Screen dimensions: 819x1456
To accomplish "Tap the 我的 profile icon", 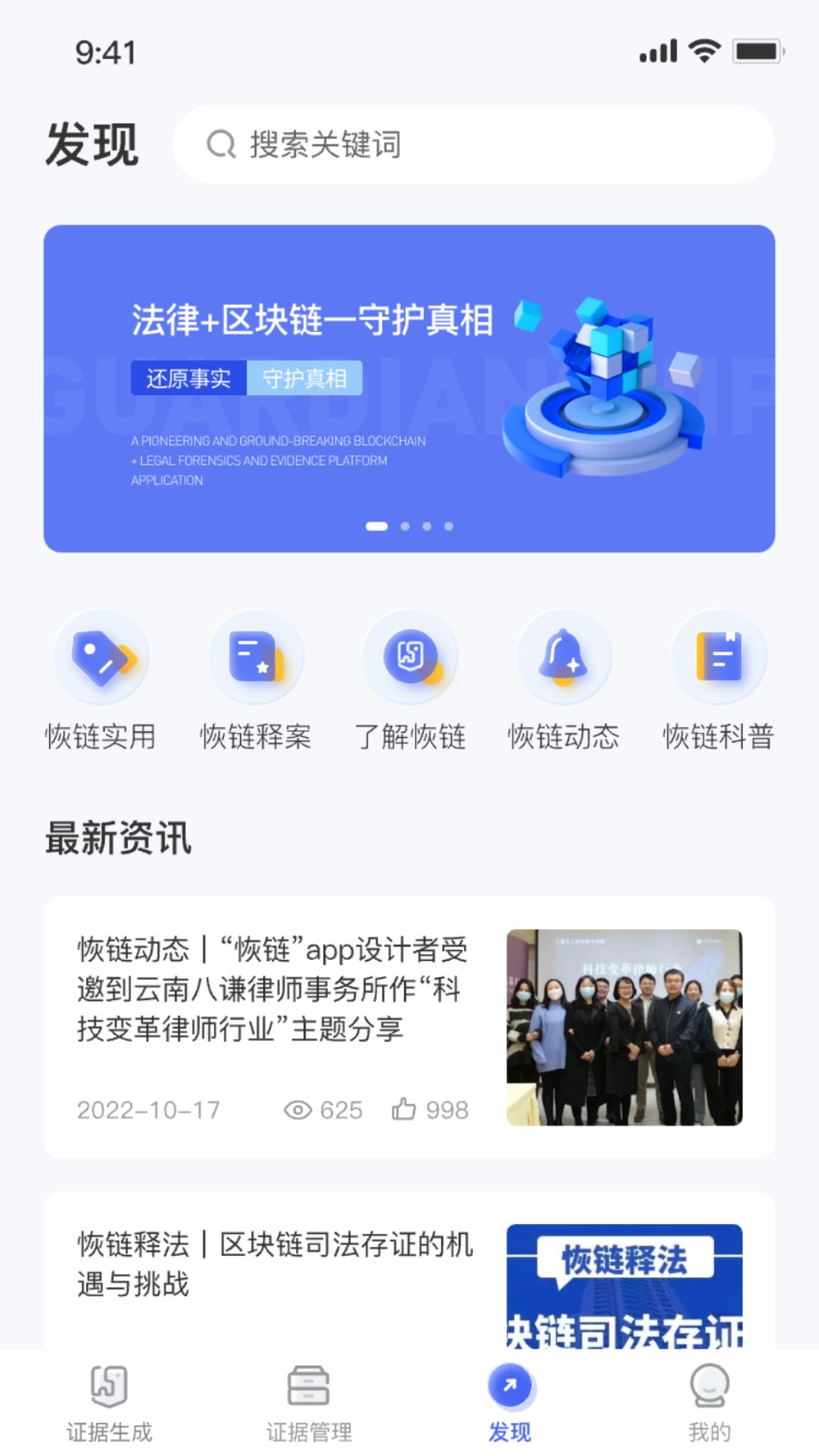I will pyautogui.click(x=709, y=1384).
